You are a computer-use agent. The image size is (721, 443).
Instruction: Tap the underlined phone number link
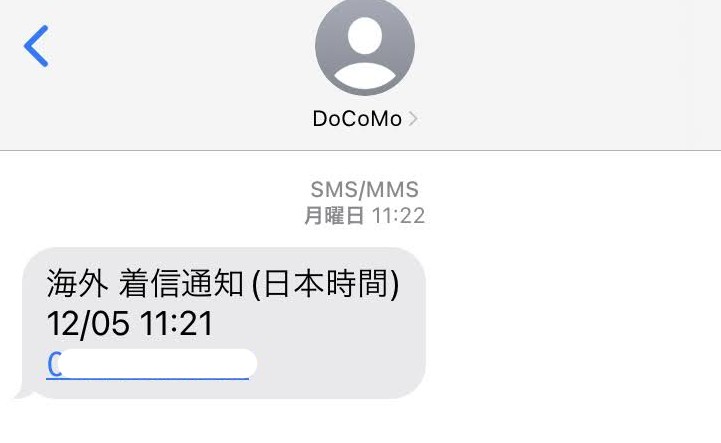point(150,366)
